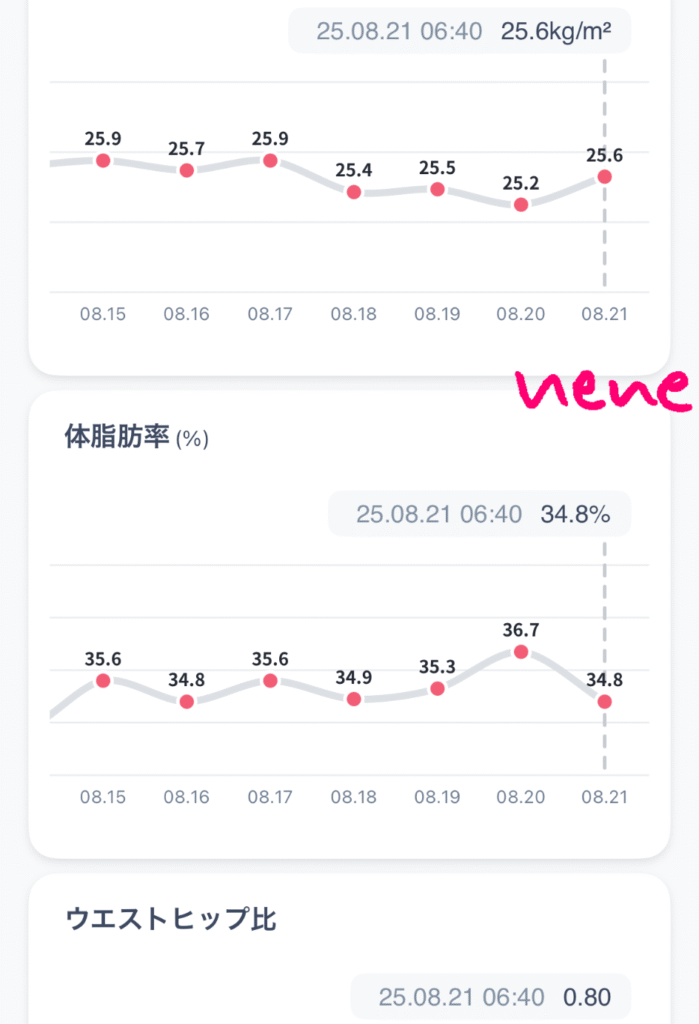Select the 08.18 BMI point 25.4
This screenshot has height=1024, width=699.
pyautogui.click(x=354, y=192)
